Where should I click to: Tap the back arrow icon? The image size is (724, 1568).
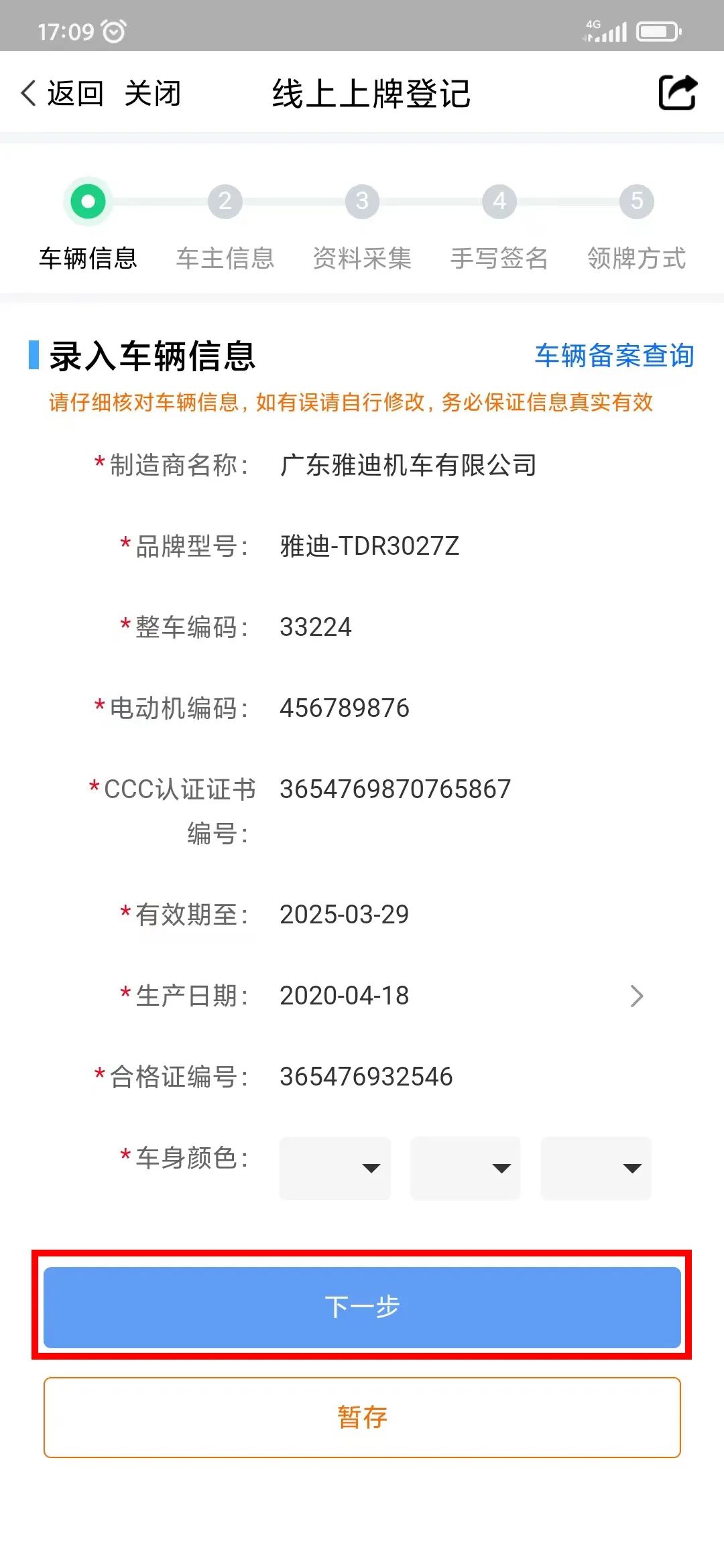pyautogui.click(x=27, y=92)
